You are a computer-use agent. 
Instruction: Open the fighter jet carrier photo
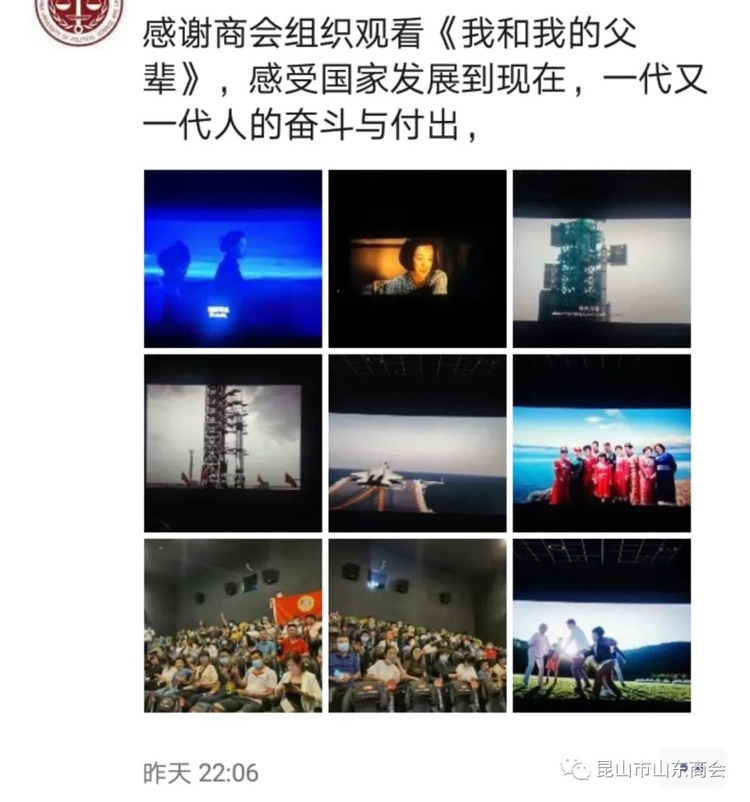417,443
